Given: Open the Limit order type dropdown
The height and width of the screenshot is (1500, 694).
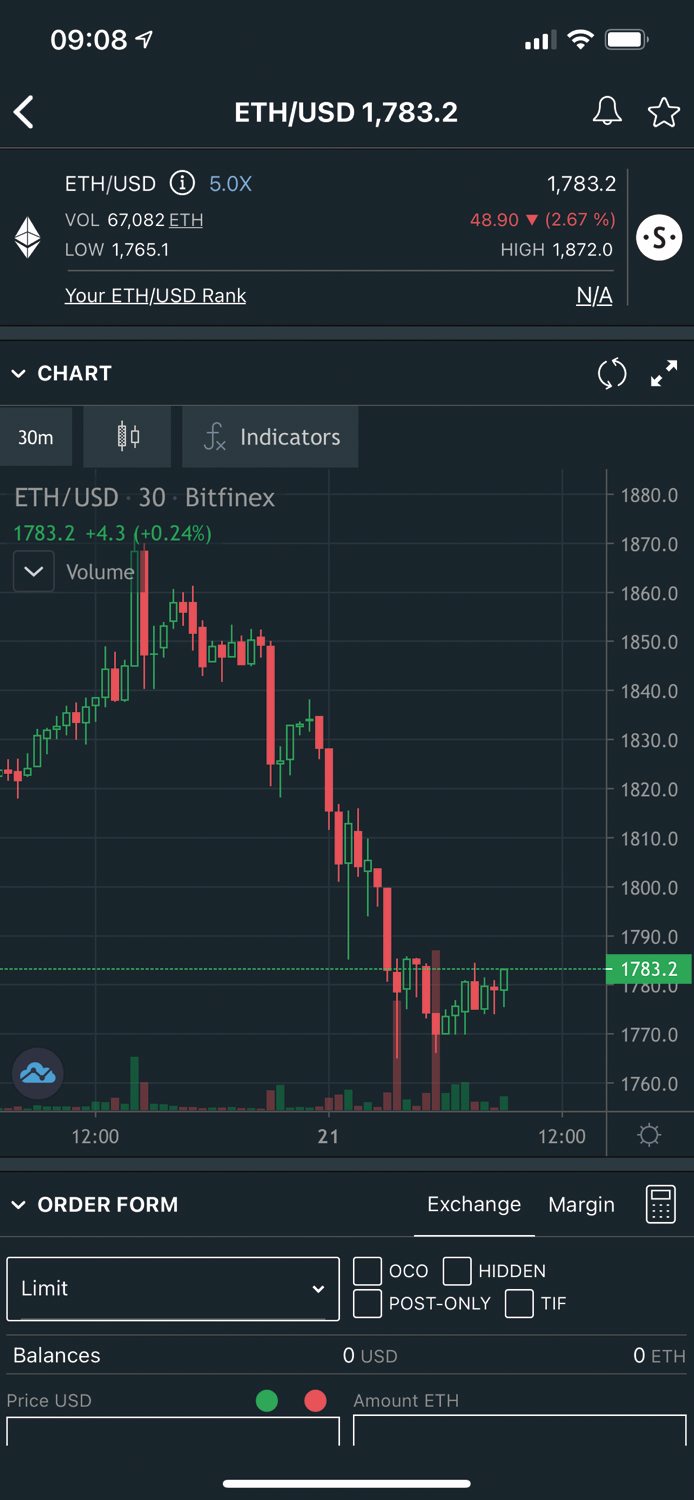Looking at the screenshot, I should (173, 1288).
